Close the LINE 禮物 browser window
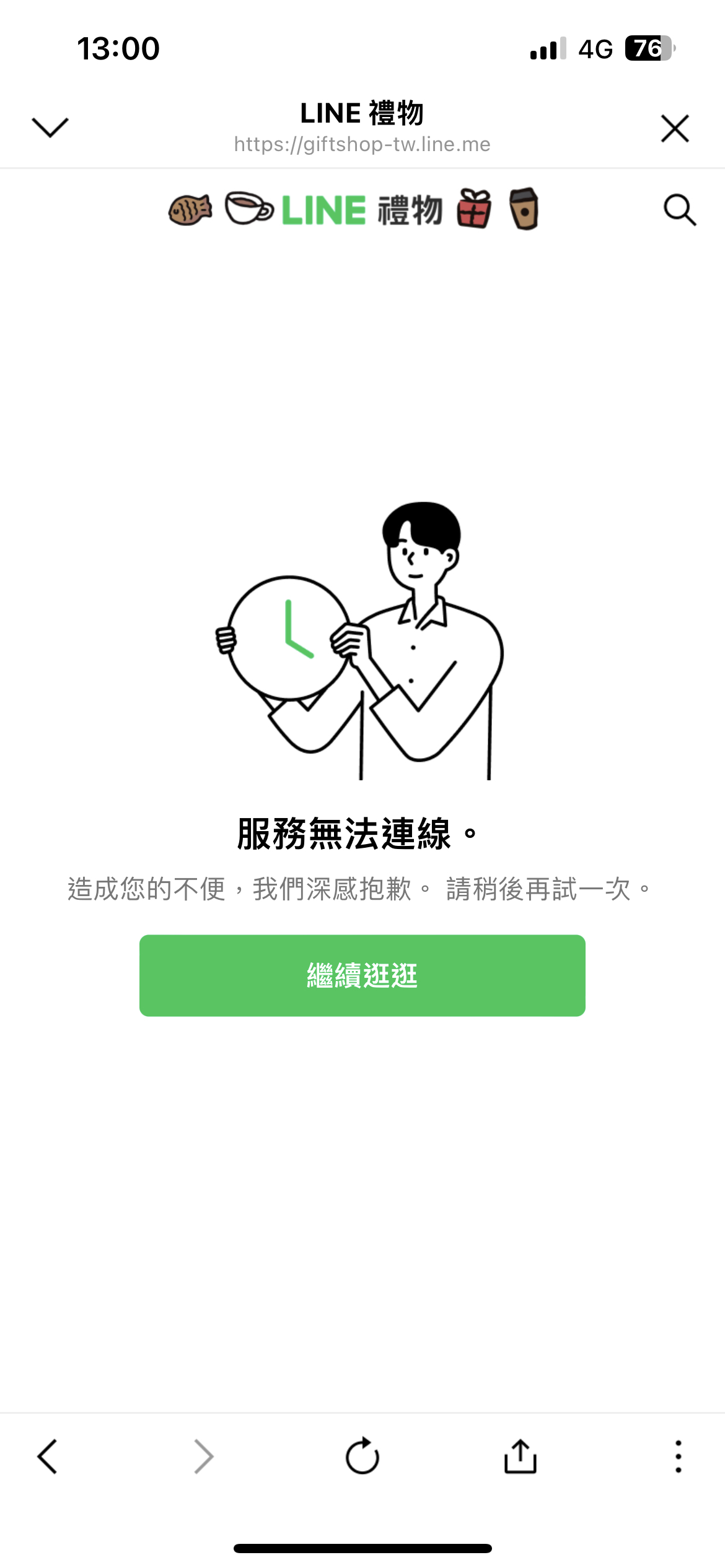The height and width of the screenshot is (1568, 725). tap(675, 128)
